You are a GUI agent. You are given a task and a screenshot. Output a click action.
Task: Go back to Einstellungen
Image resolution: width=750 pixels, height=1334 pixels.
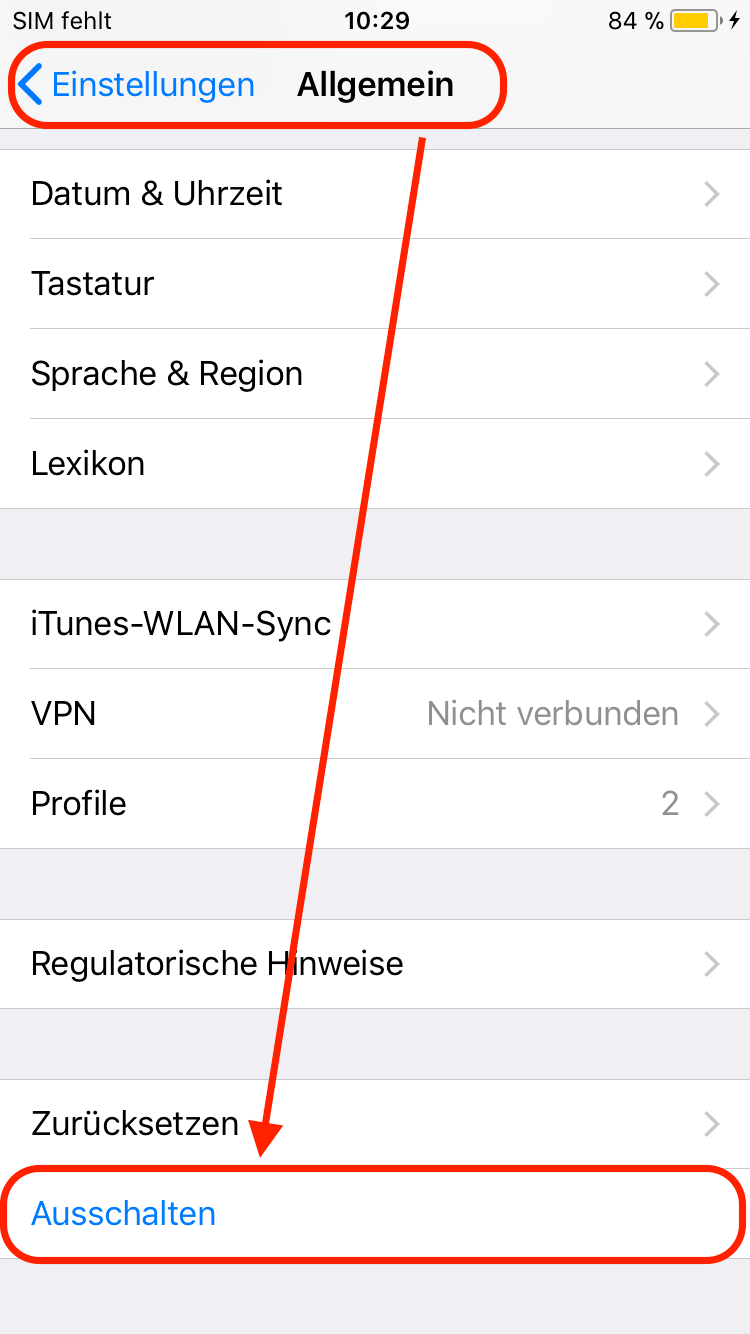(137, 85)
